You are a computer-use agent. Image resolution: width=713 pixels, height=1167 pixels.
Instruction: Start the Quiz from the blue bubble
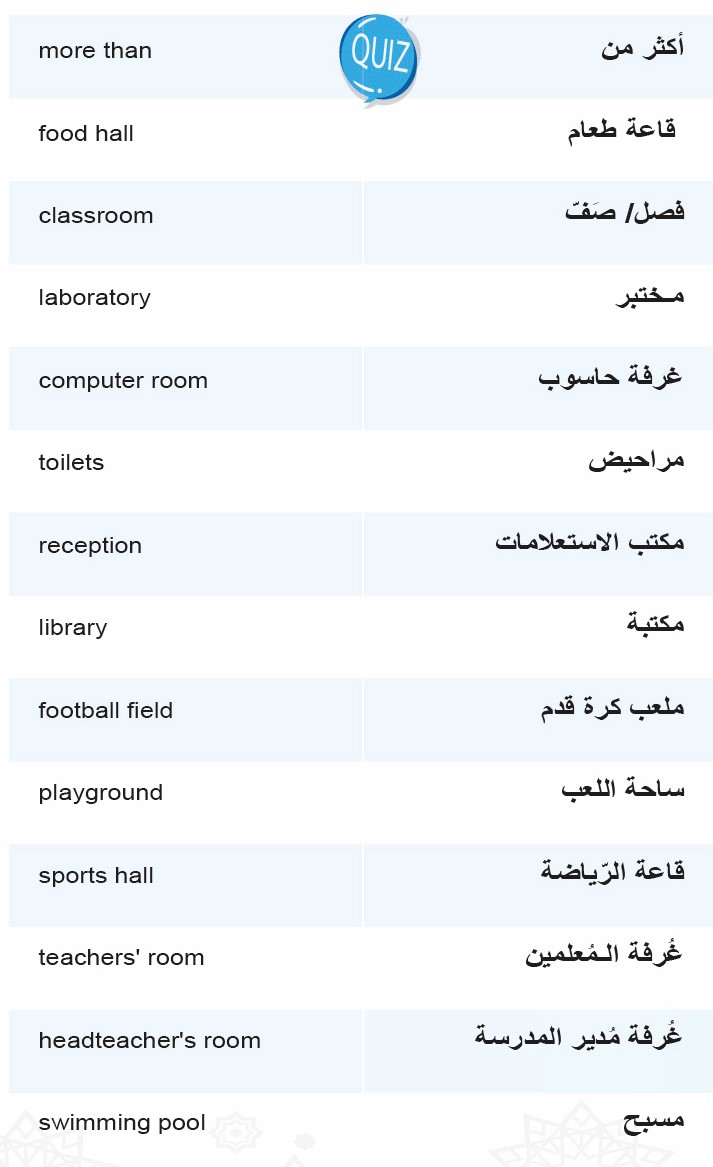(380, 59)
